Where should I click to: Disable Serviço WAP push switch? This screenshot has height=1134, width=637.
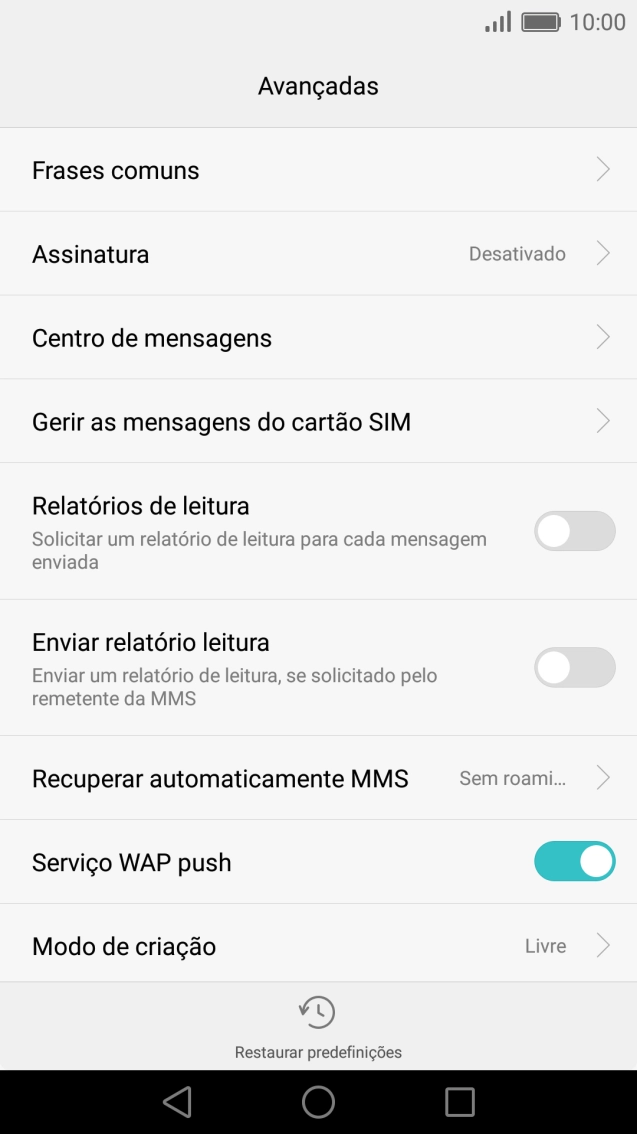(574, 861)
